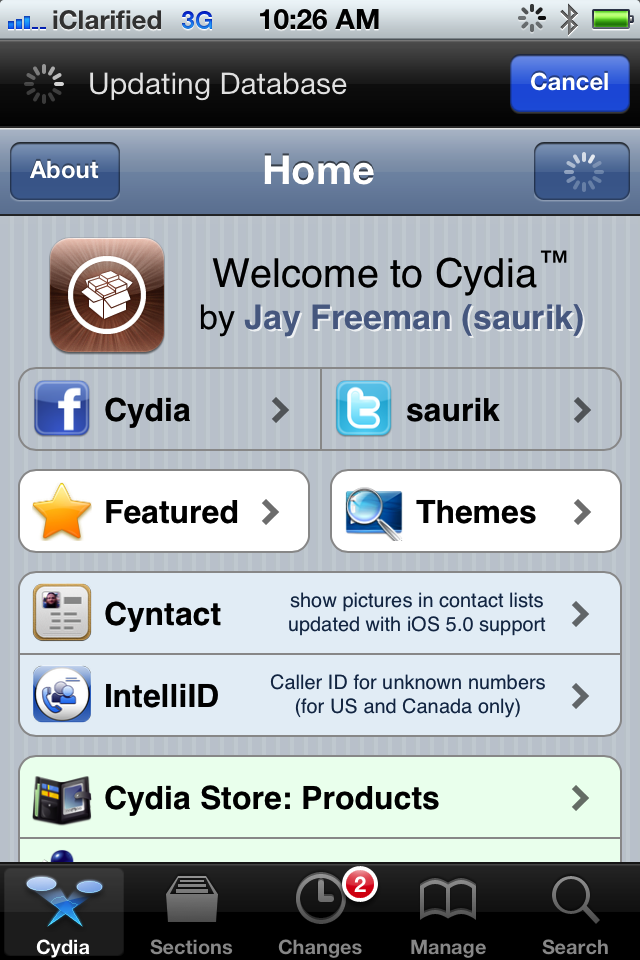Open the Cyntact package row
640x960 pixels.
pos(320,613)
